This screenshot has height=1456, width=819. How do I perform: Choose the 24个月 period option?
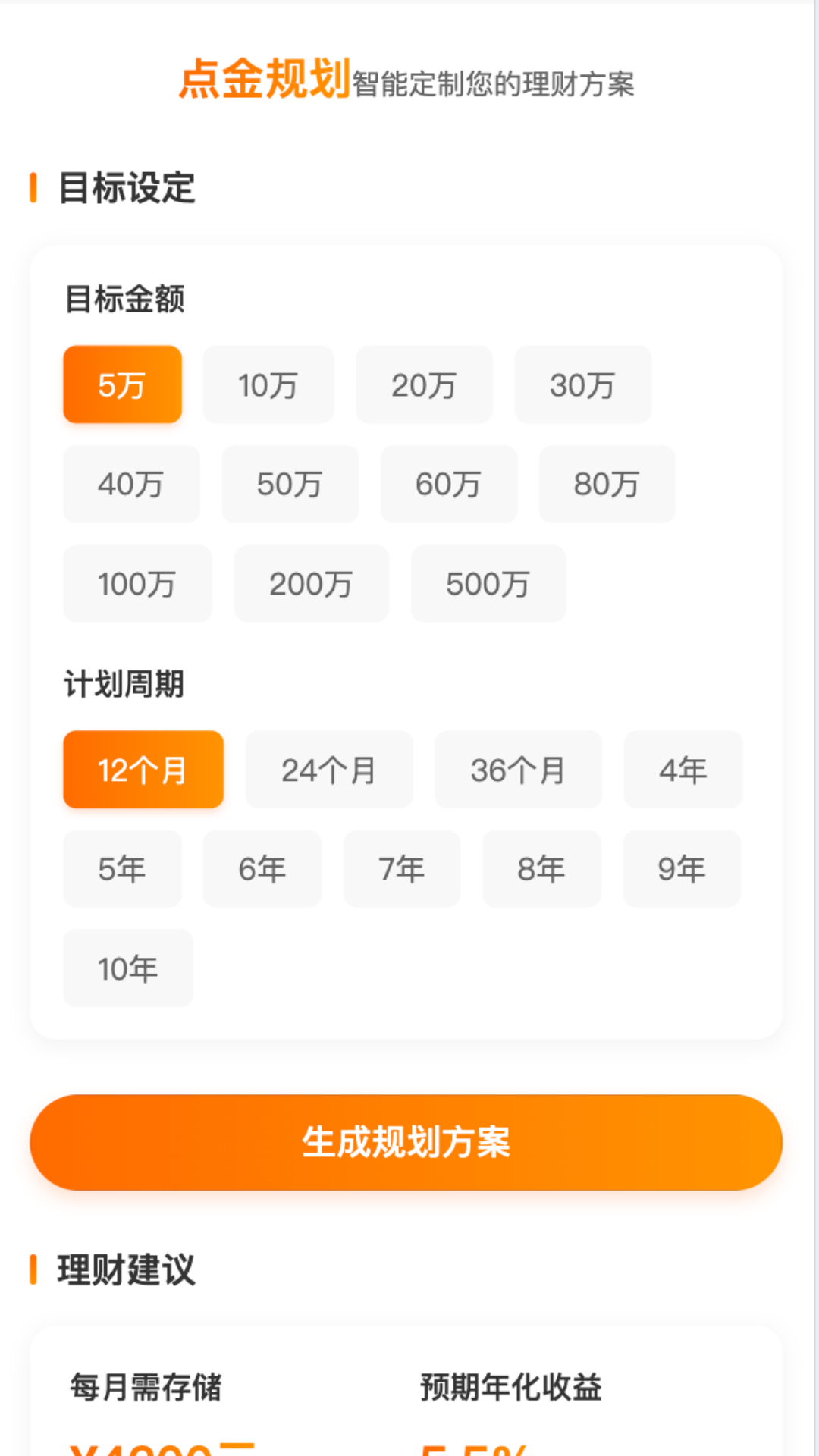coord(329,769)
